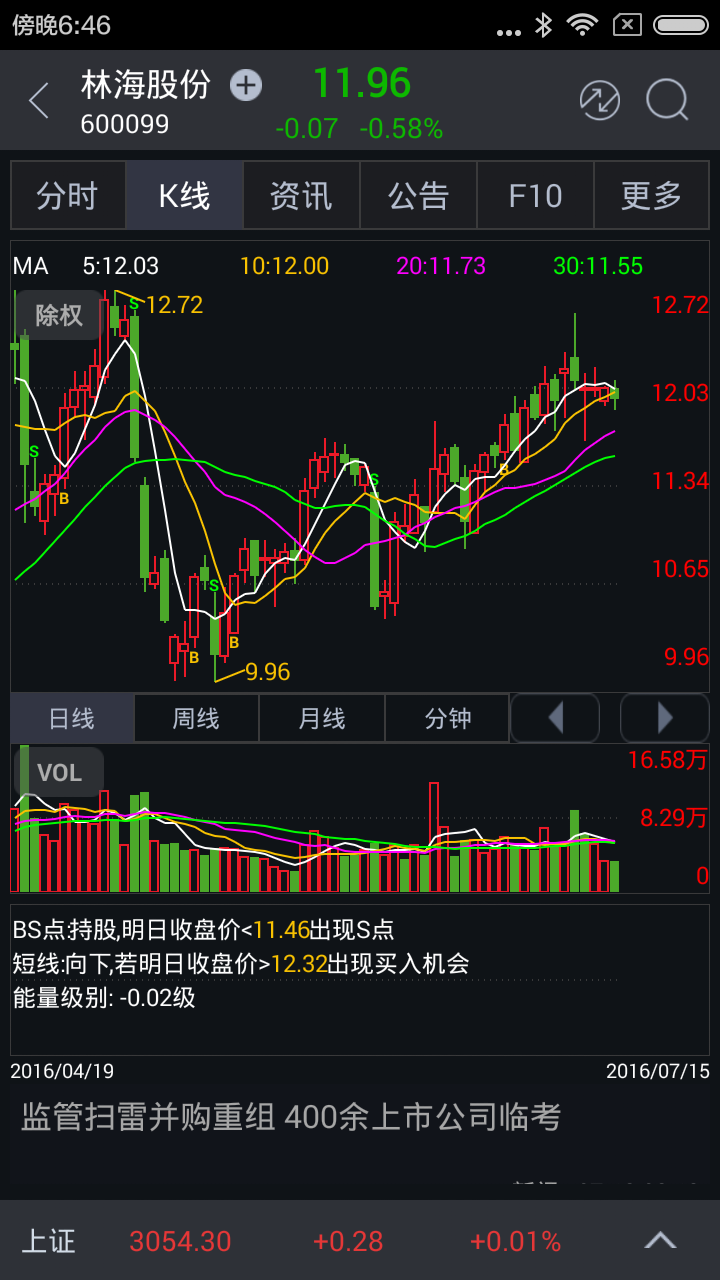The height and width of the screenshot is (1280, 720).
Task: Open stock search magnifier
Action: pos(667,100)
